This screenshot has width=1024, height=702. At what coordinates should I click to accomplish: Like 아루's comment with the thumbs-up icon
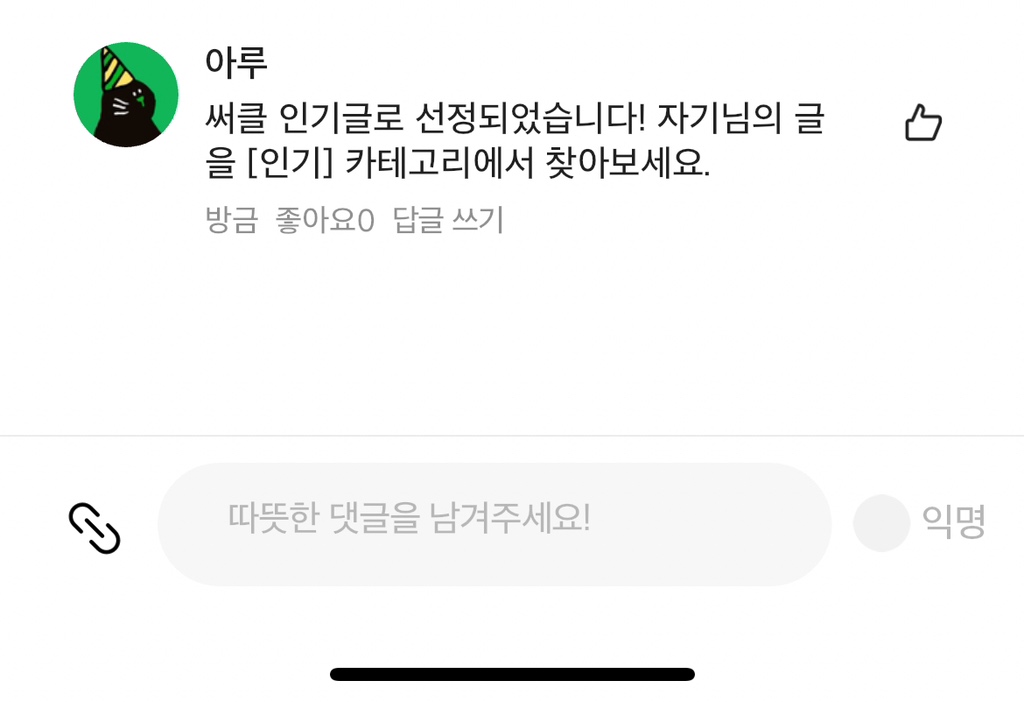[x=923, y=124]
